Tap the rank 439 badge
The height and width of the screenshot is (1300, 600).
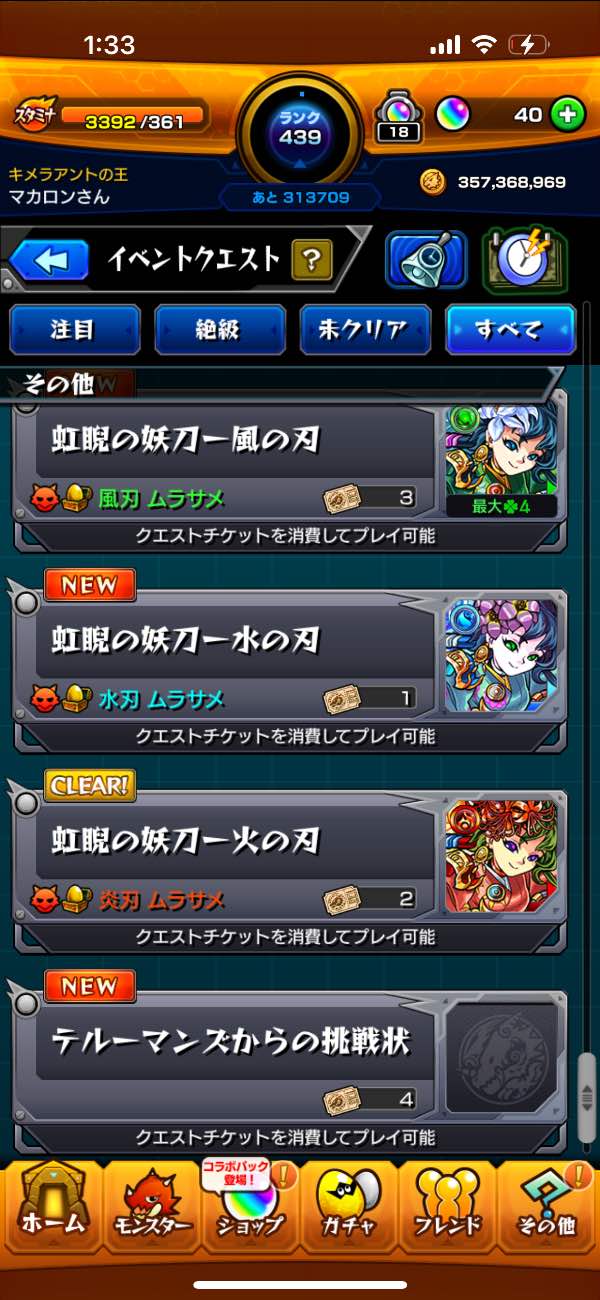pos(300,129)
